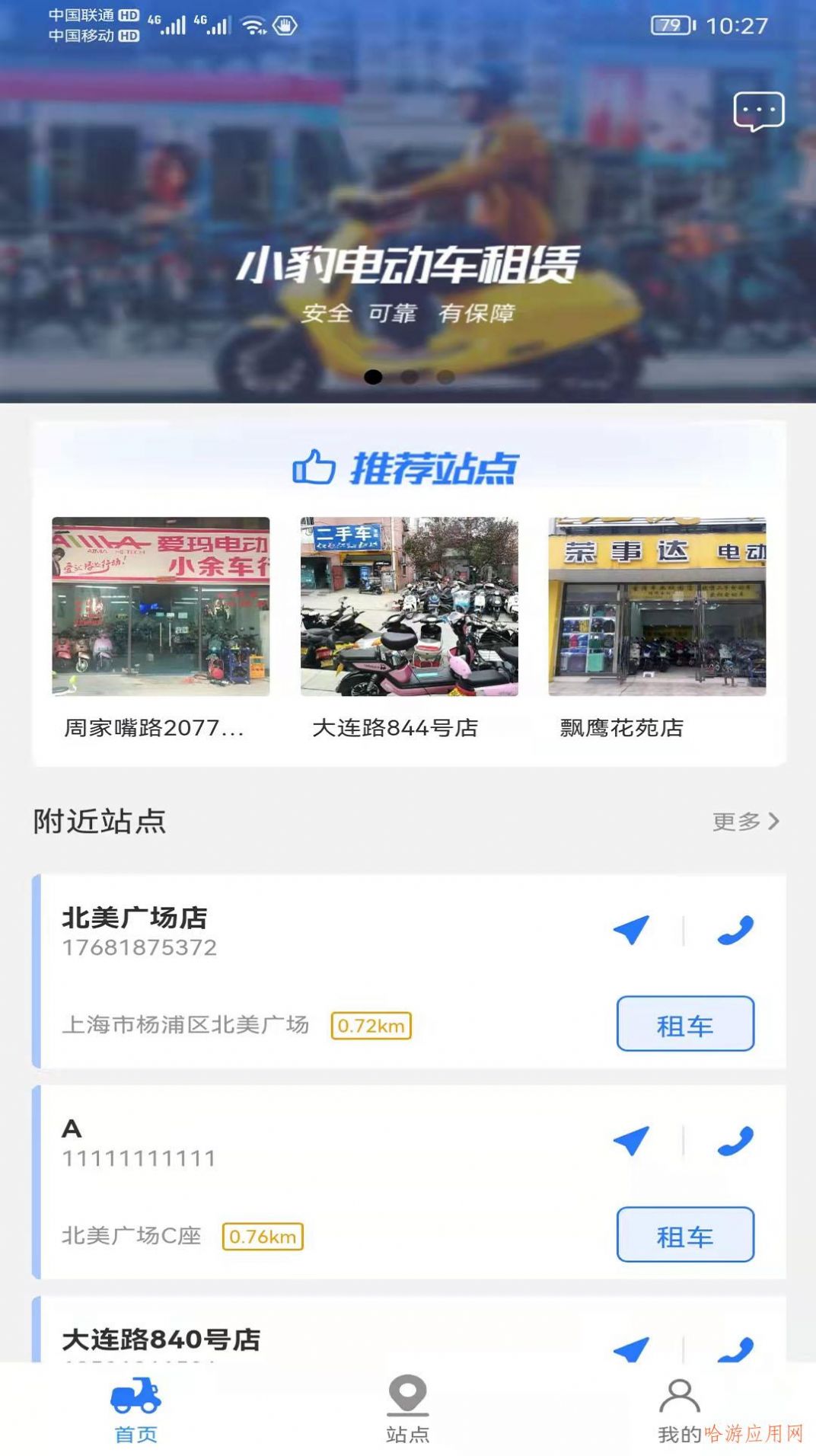
Task: Open the chat message icon at top right
Action: click(x=757, y=110)
